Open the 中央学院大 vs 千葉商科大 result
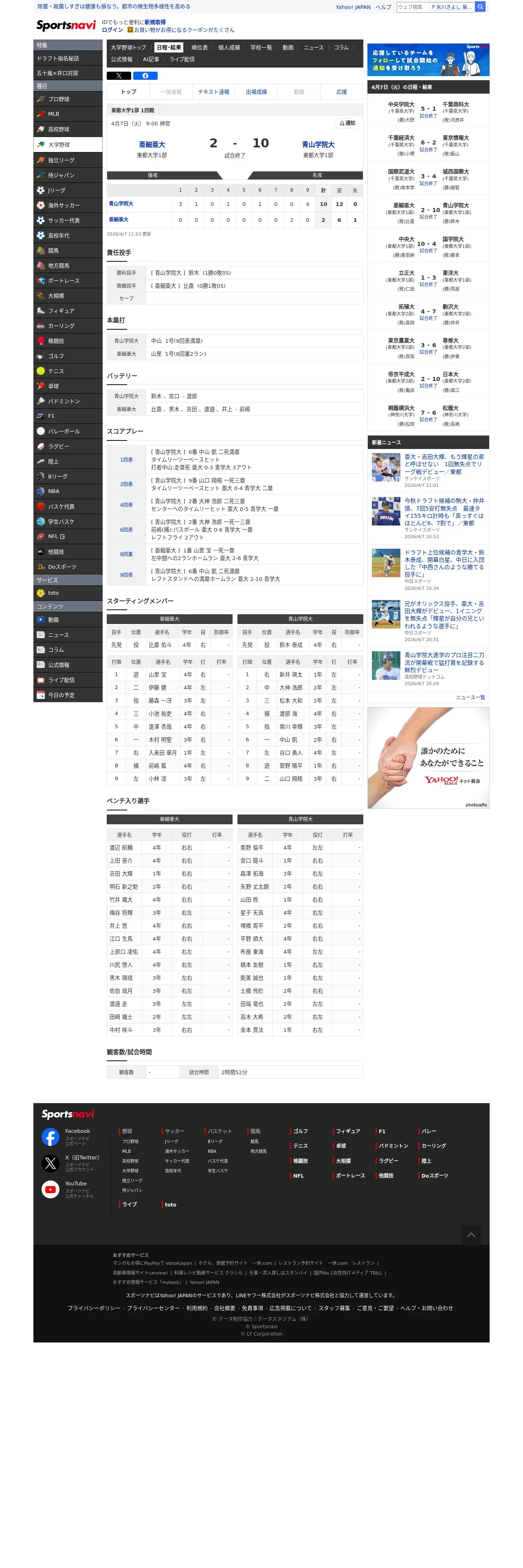This screenshot has width=523, height=1568. (x=428, y=112)
